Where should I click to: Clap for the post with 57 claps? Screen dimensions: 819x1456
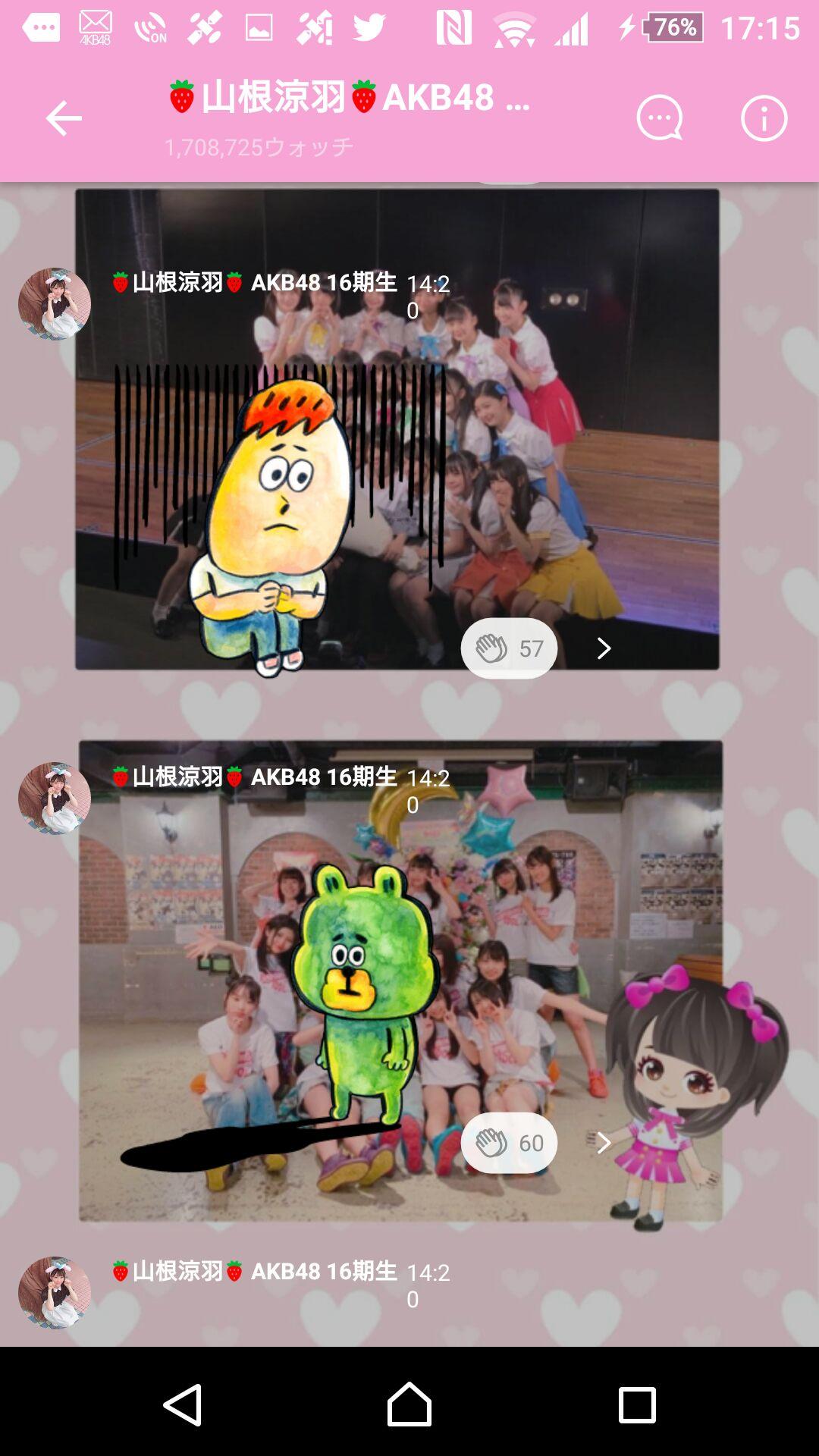[508, 648]
